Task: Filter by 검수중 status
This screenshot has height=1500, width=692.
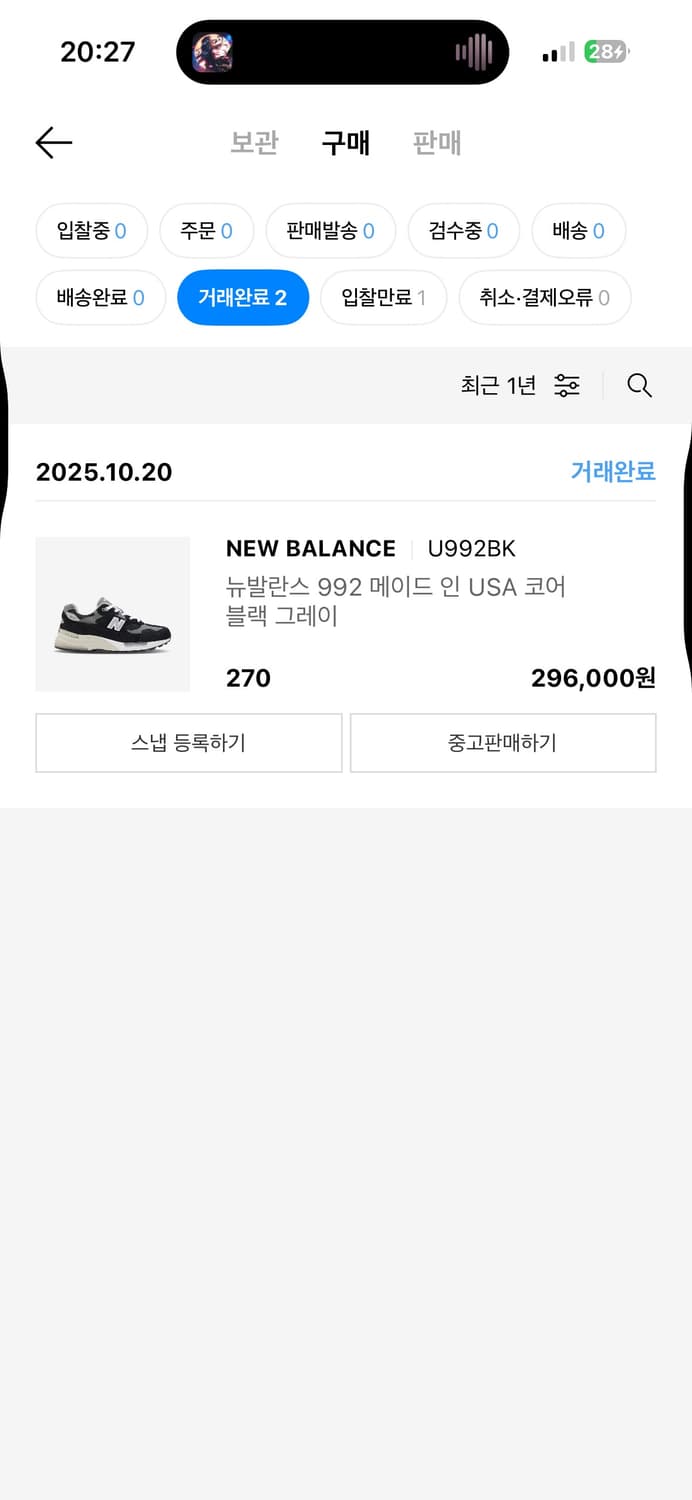Action: [x=463, y=231]
